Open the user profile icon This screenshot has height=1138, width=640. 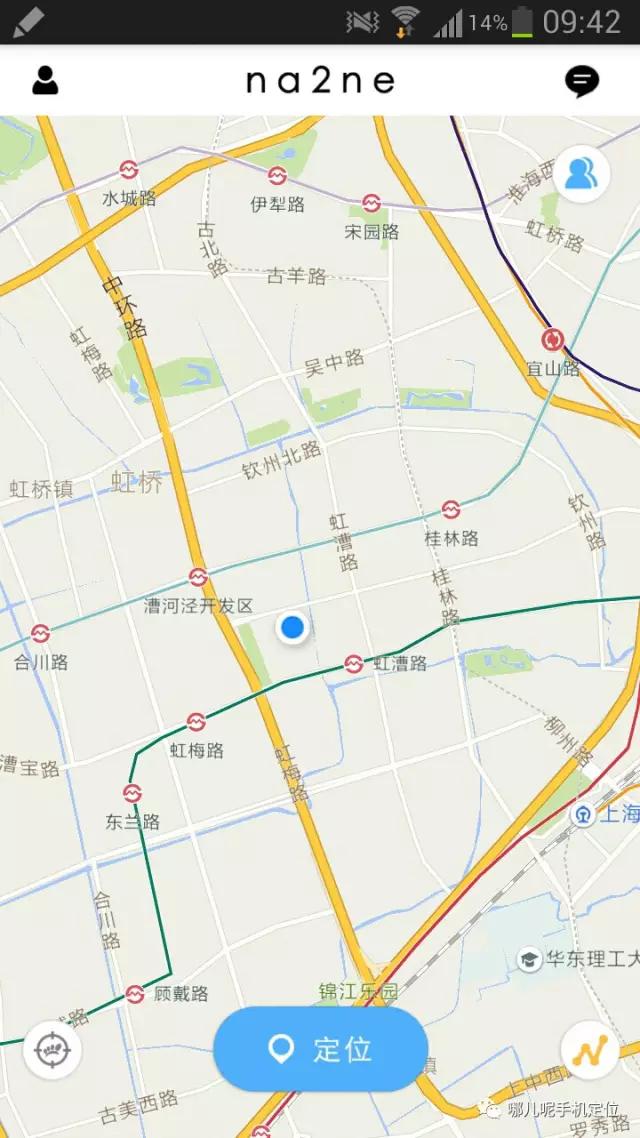(x=45, y=80)
